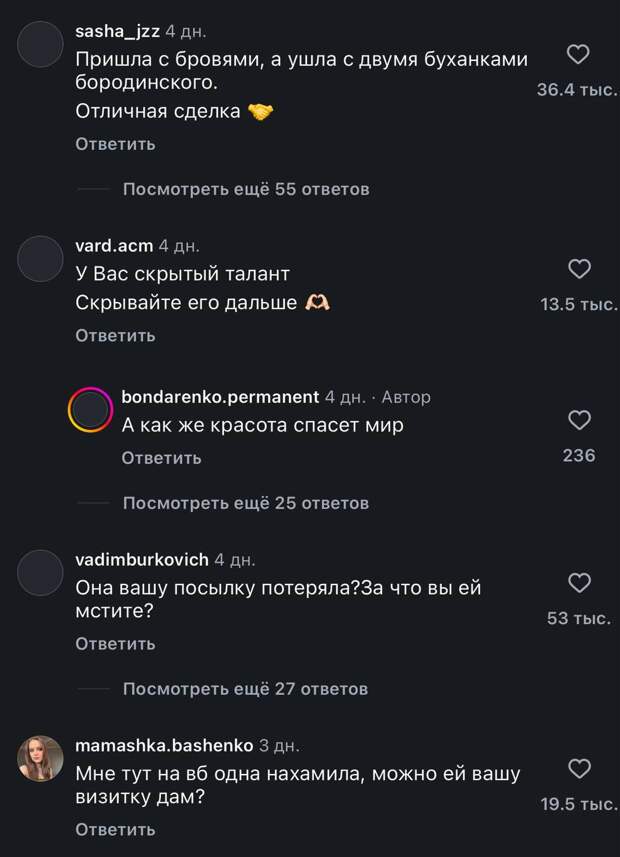
Task: Open bondarenko.permanent's story avatar
Action: coord(90,409)
